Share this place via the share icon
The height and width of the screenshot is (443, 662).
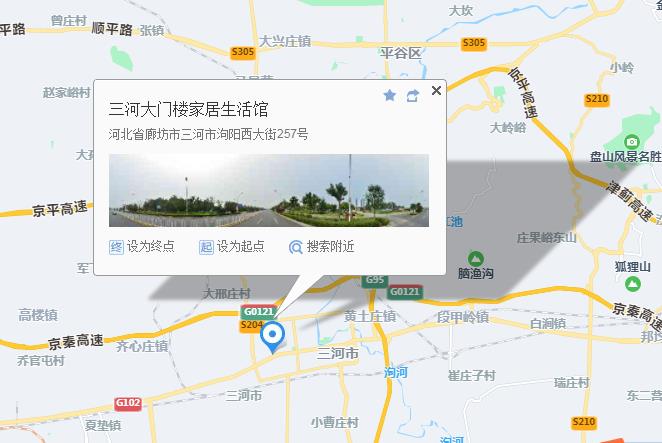(413, 96)
